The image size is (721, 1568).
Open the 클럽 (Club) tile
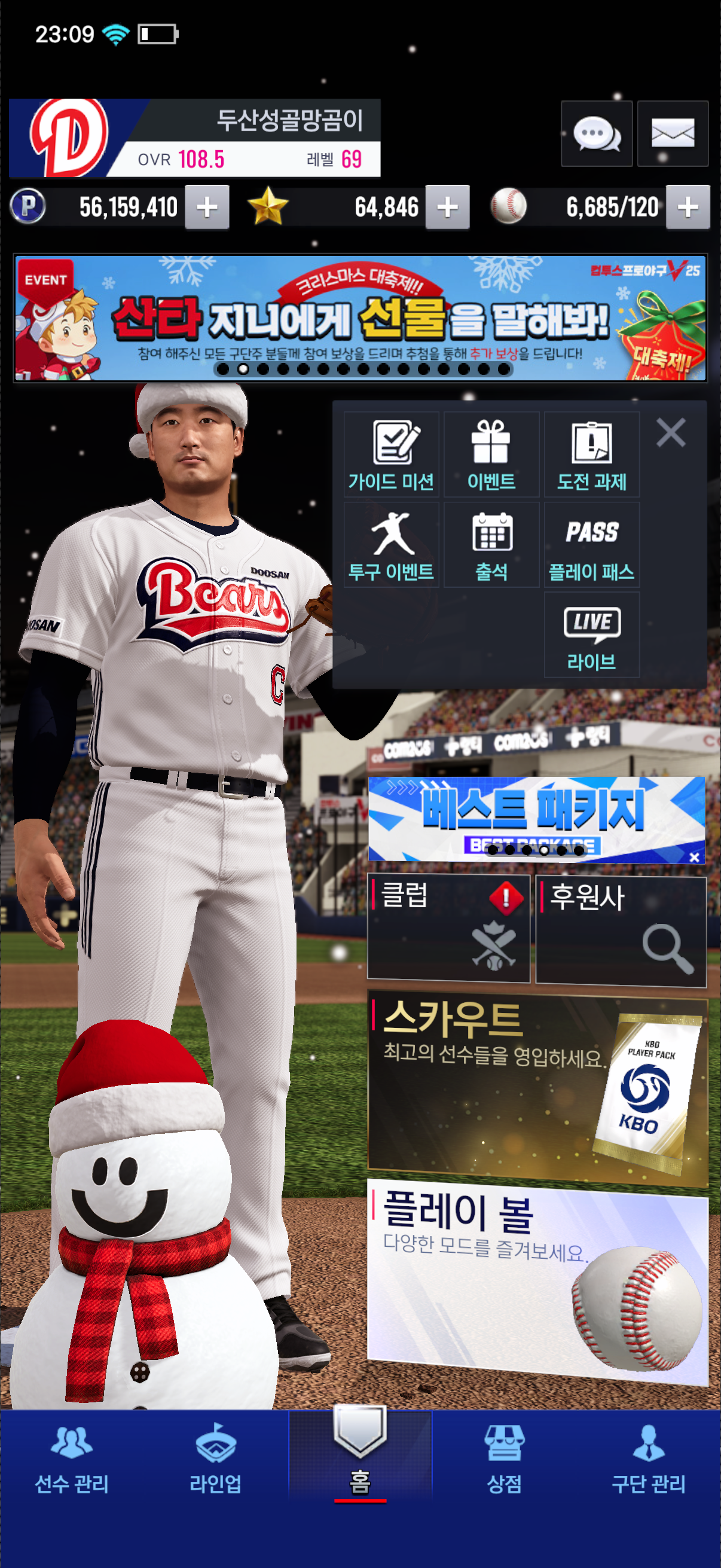(x=448, y=929)
